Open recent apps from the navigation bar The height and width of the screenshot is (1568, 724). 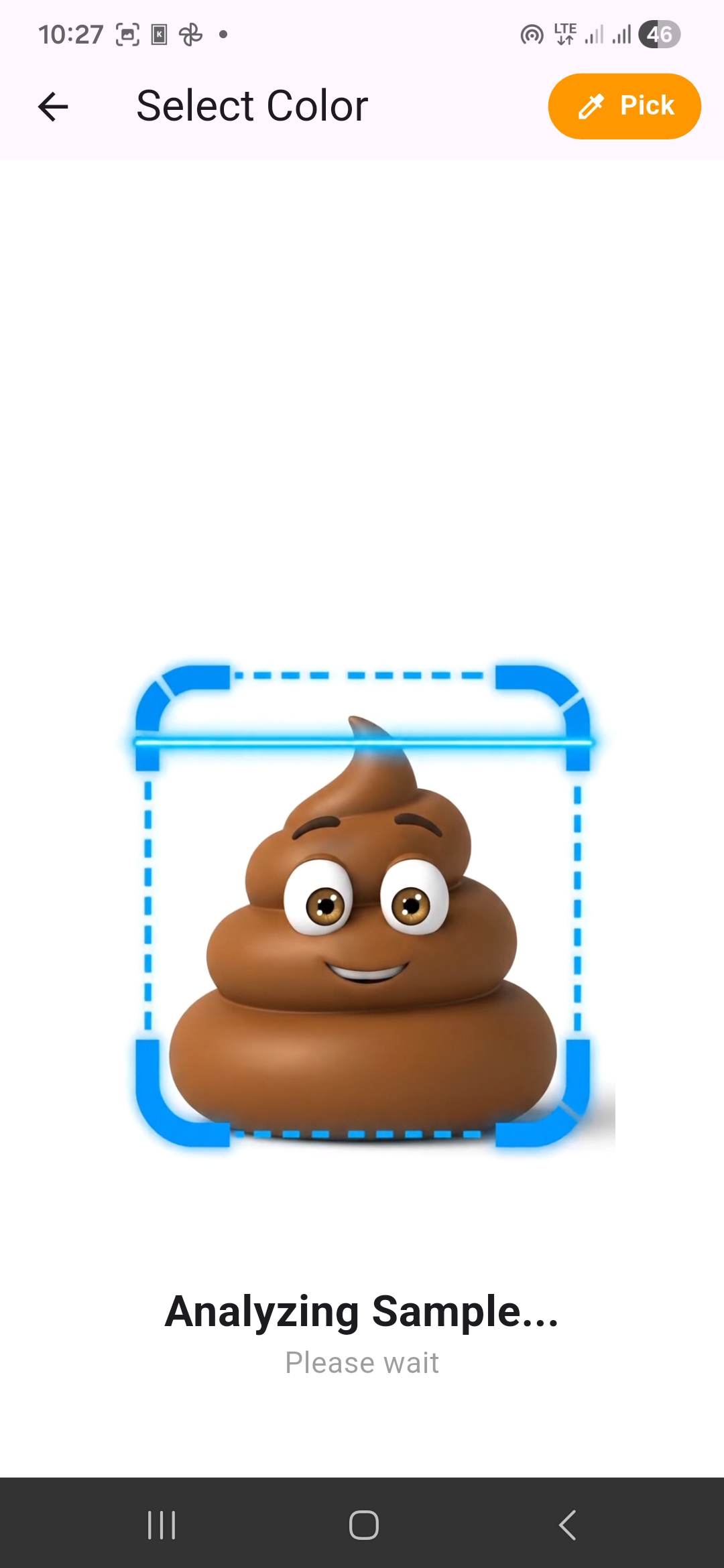(162, 1525)
